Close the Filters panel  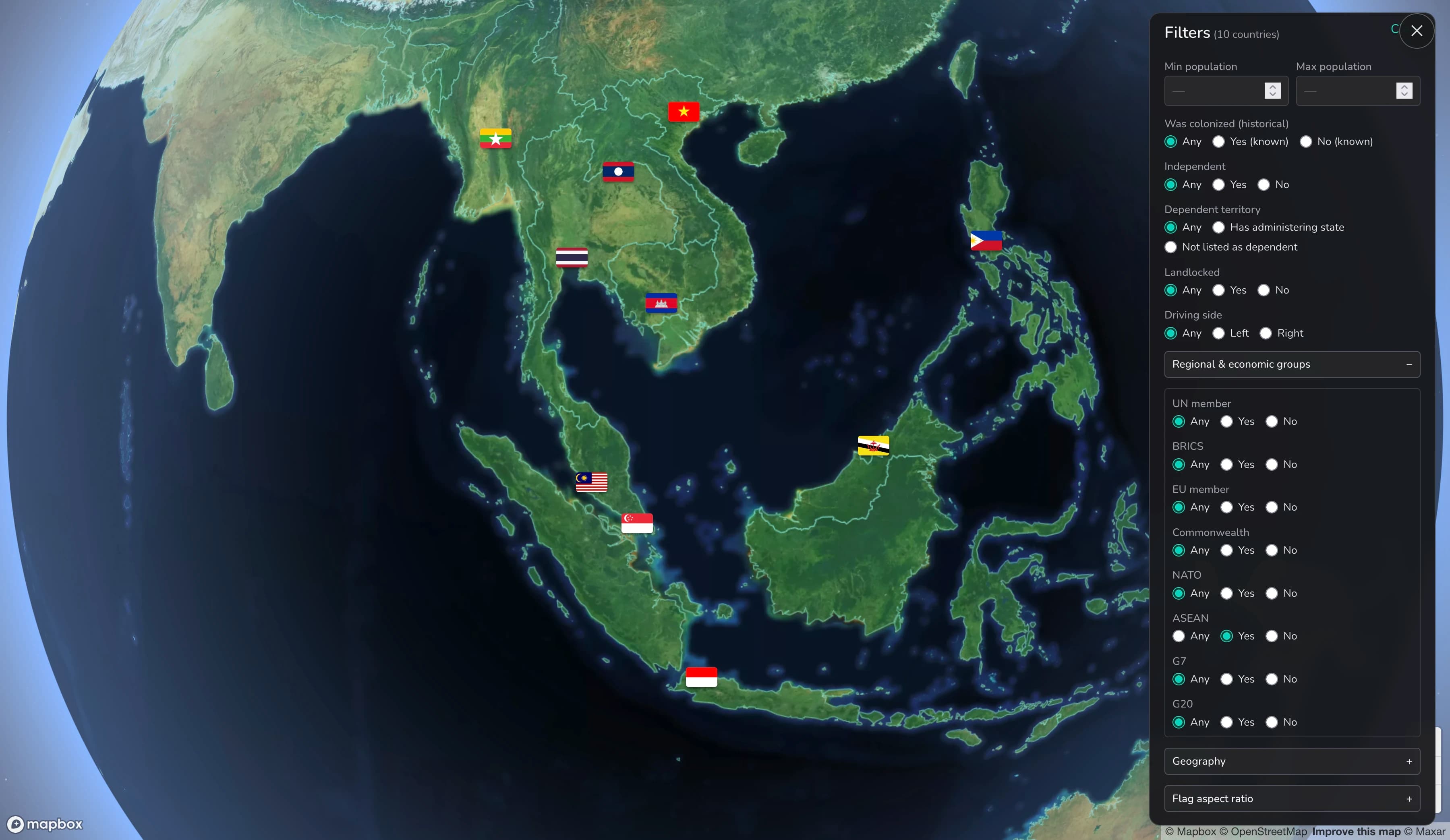pos(1416,31)
